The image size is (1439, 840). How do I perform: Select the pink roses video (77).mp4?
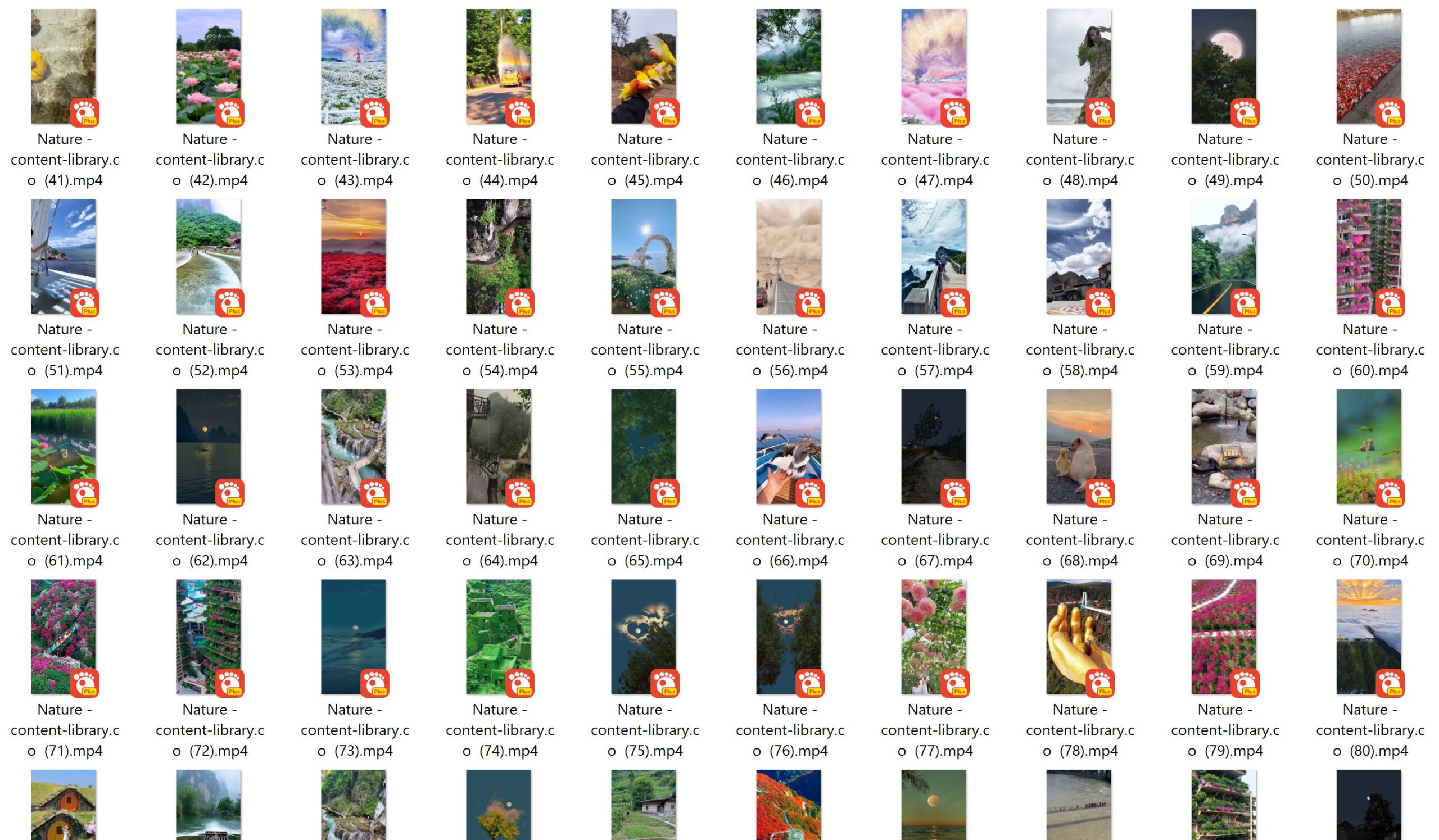(x=934, y=636)
